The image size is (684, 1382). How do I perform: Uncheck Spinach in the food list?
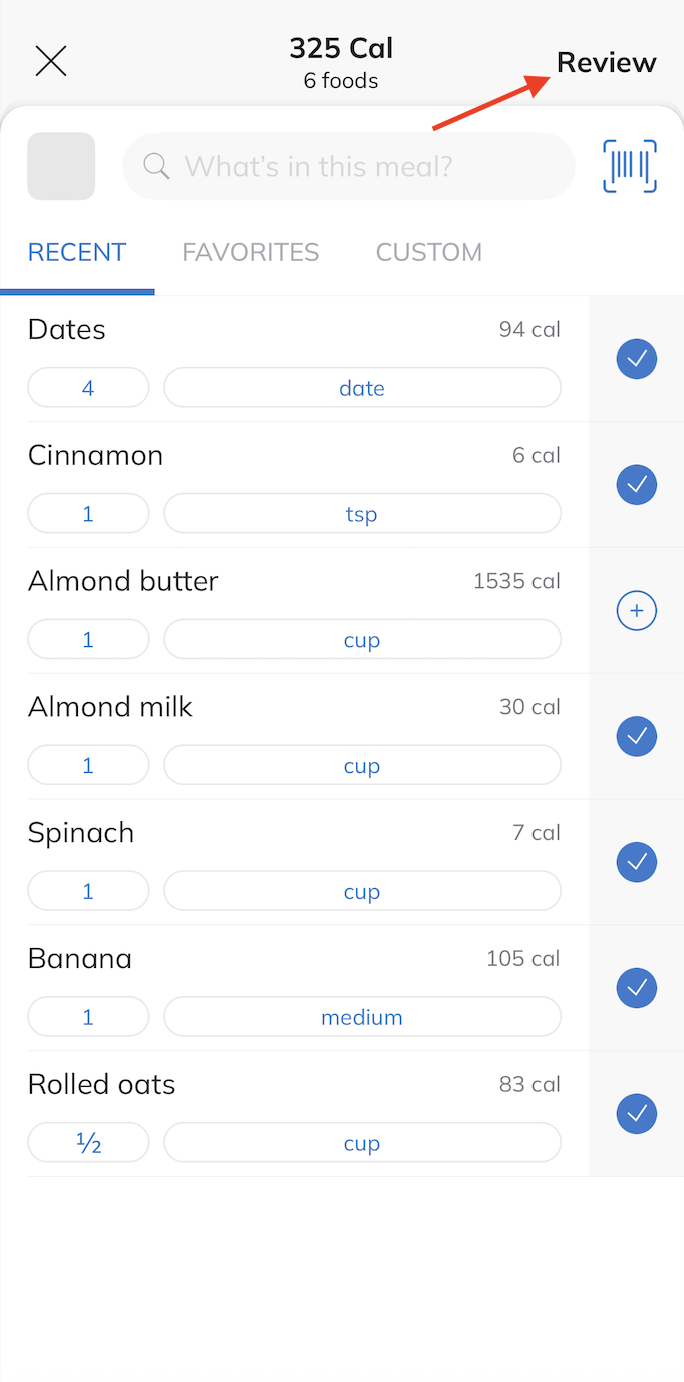pos(636,862)
